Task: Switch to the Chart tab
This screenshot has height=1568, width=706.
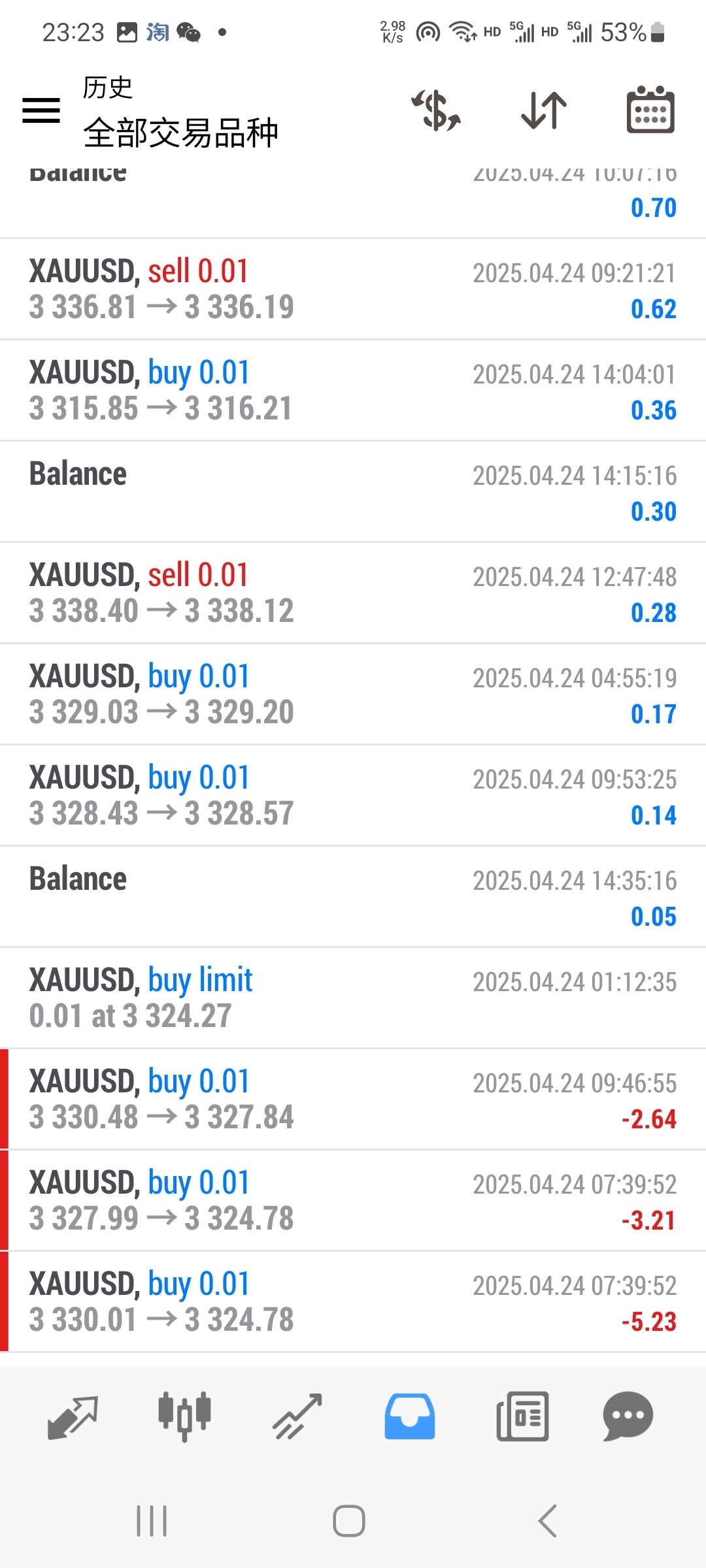Action: [x=184, y=1416]
